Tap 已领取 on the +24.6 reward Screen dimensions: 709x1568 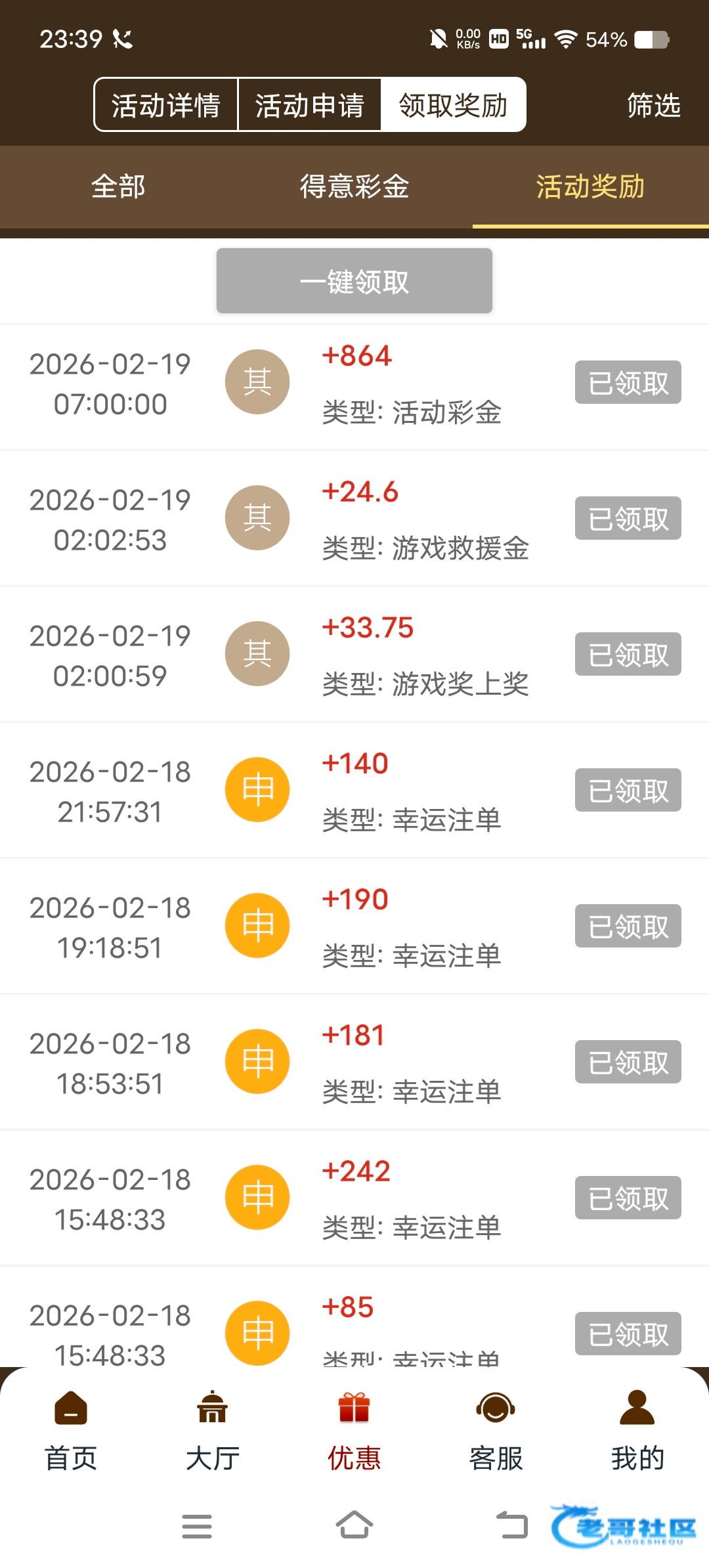coord(628,518)
